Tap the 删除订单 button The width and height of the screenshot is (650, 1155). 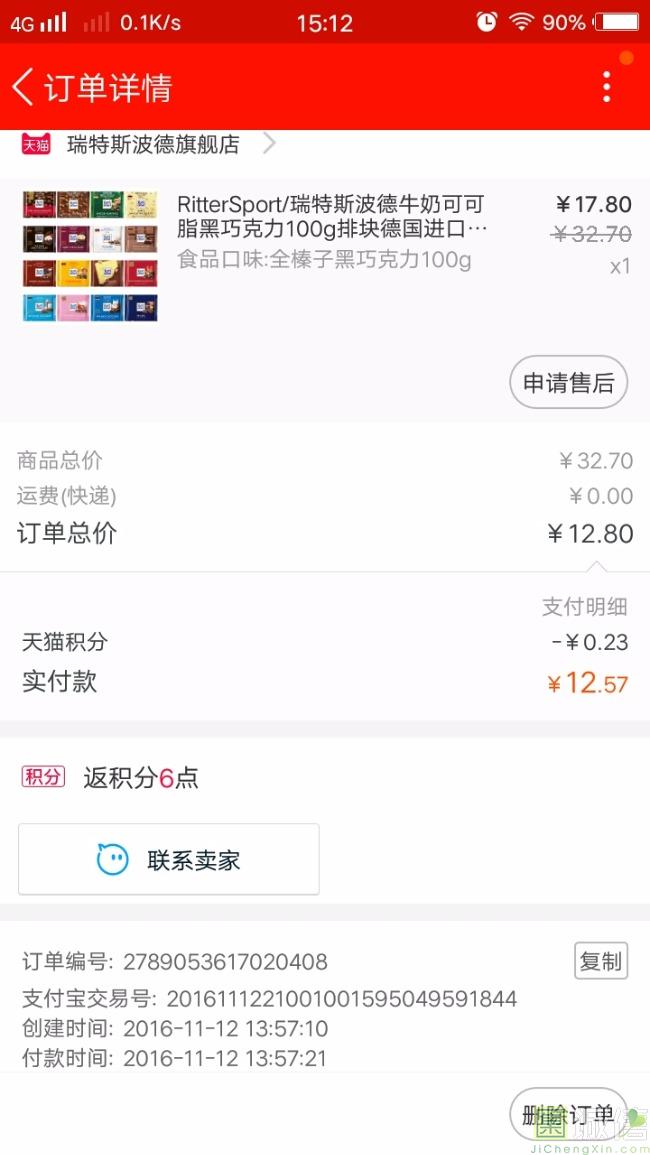click(x=567, y=1114)
